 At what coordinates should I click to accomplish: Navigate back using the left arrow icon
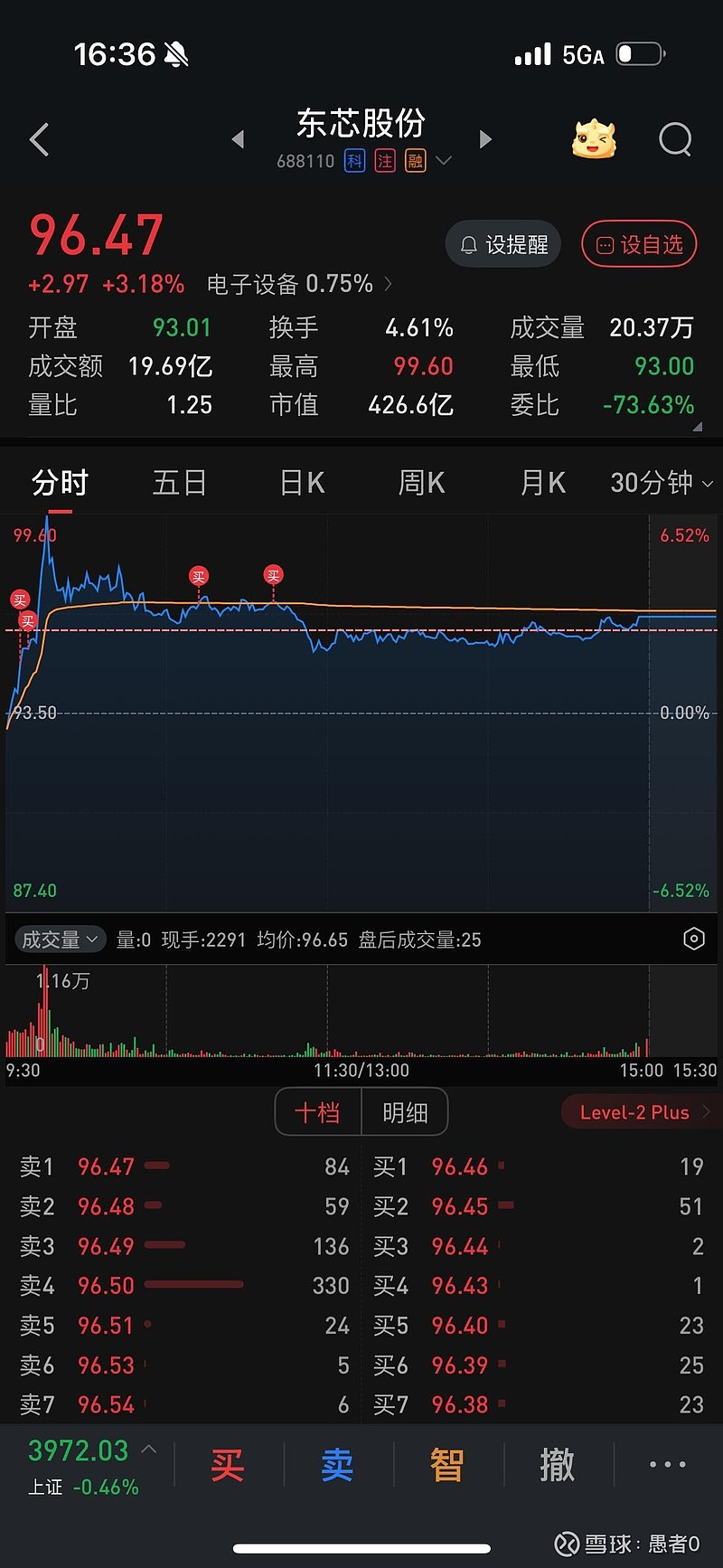coord(38,139)
